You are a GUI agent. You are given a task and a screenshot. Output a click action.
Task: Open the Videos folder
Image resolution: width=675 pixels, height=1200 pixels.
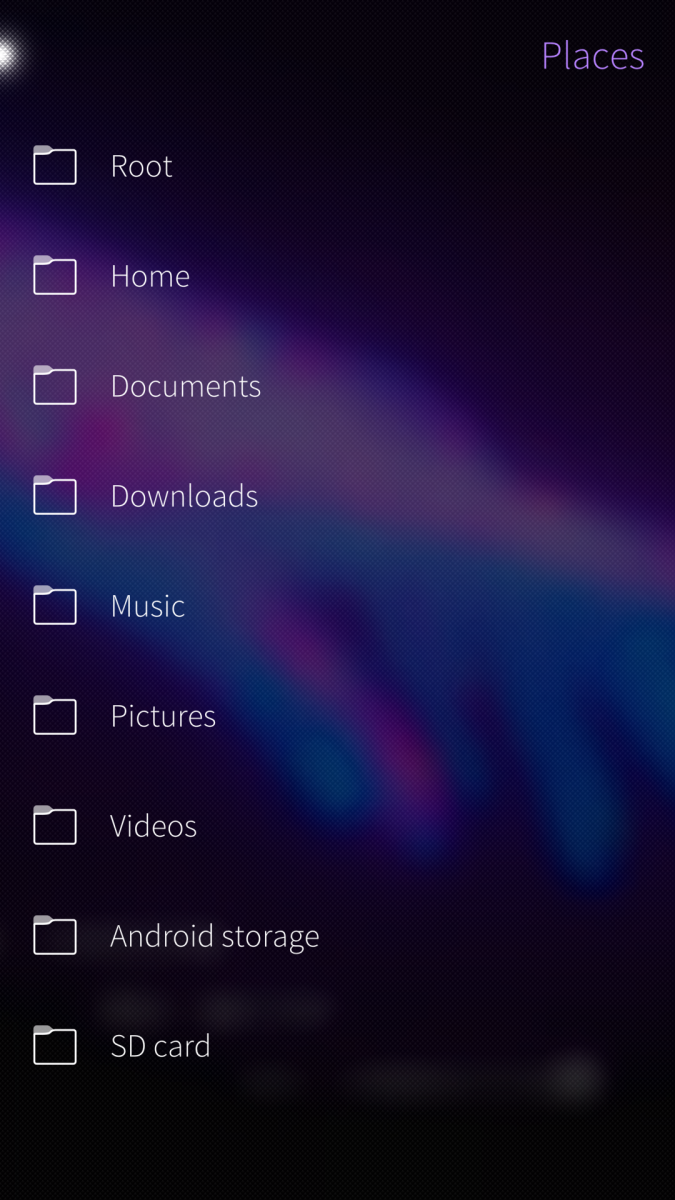pos(153,826)
